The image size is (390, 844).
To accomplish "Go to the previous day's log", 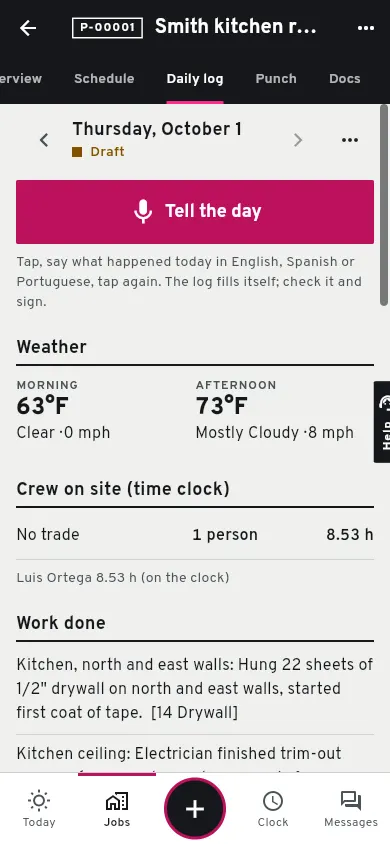I will click(44, 140).
